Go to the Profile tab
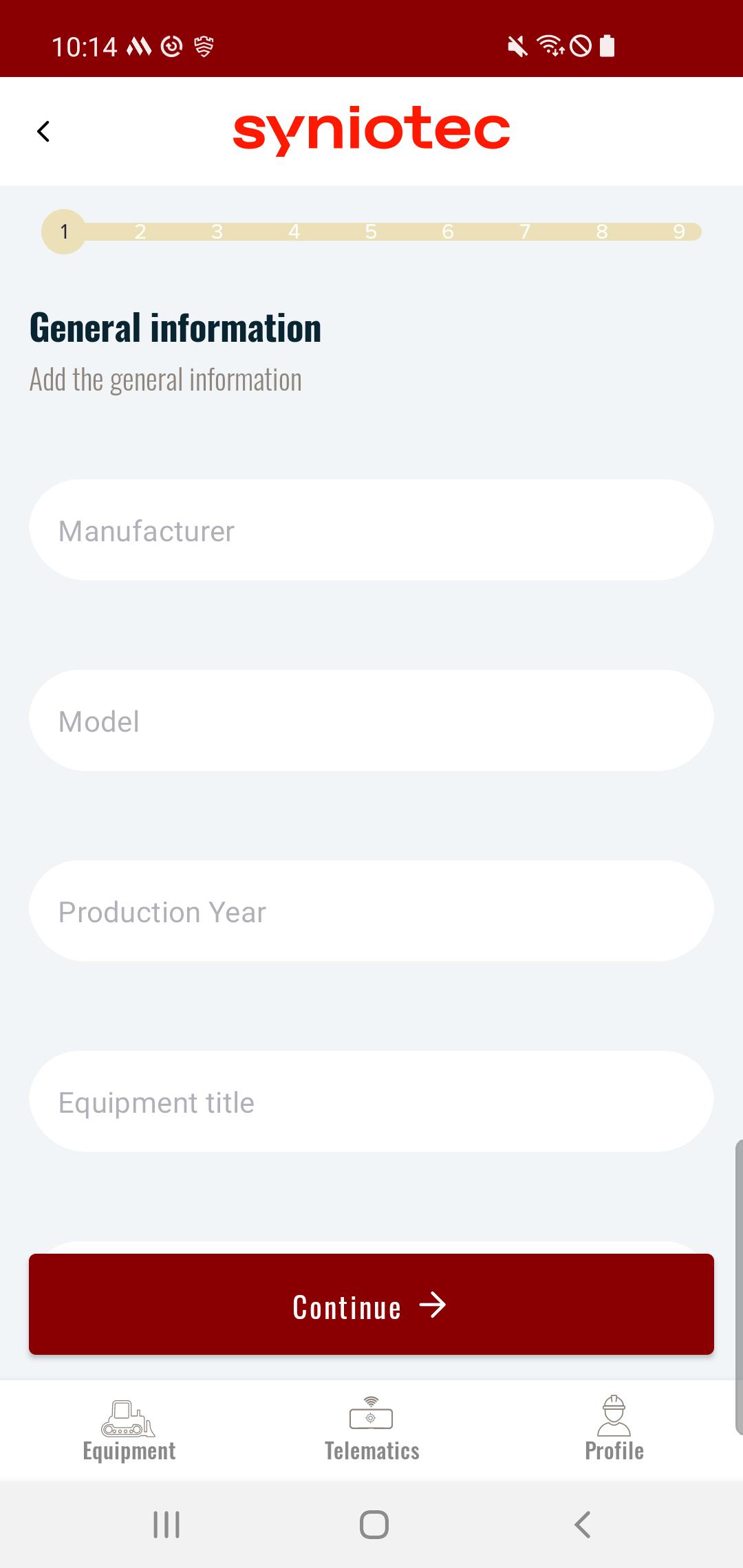This screenshot has width=743, height=1568. (x=614, y=1430)
